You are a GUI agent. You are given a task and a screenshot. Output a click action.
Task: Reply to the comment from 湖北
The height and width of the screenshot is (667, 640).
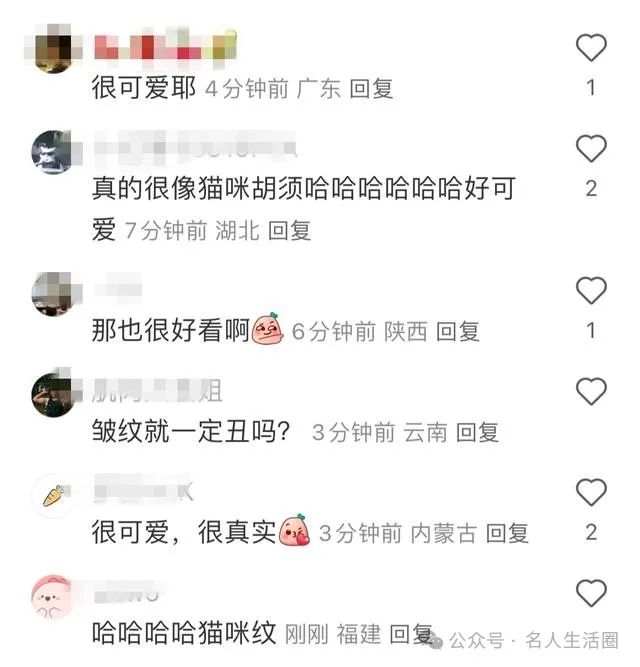click(290, 230)
